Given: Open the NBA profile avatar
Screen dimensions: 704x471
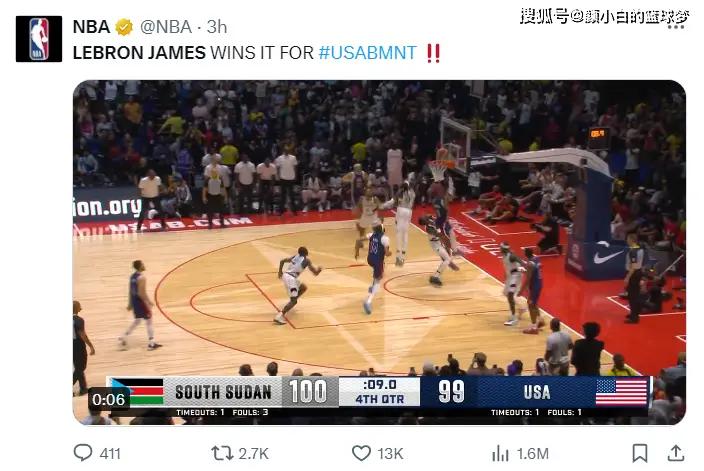Looking at the screenshot, I should pyautogui.click(x=39, y=39).
